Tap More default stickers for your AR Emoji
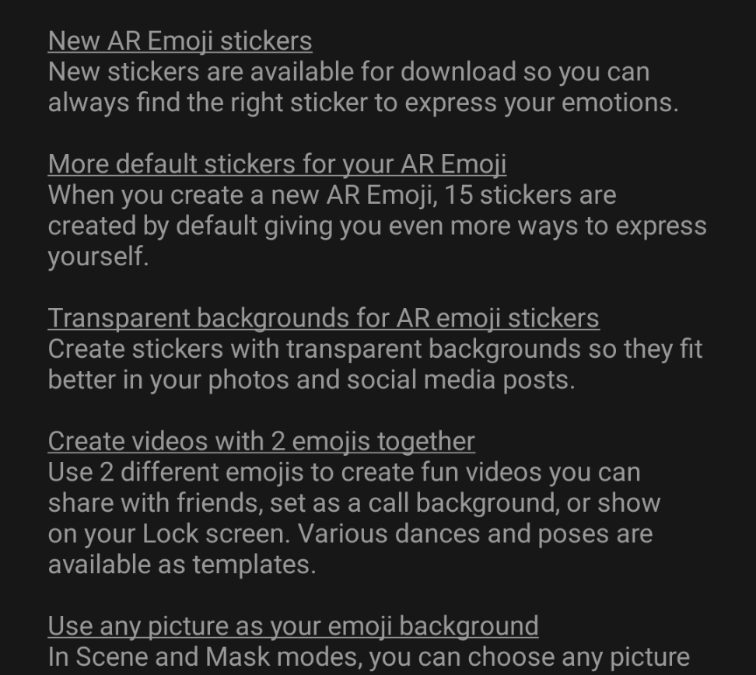The image size is (756, 675). coord(277,164)
